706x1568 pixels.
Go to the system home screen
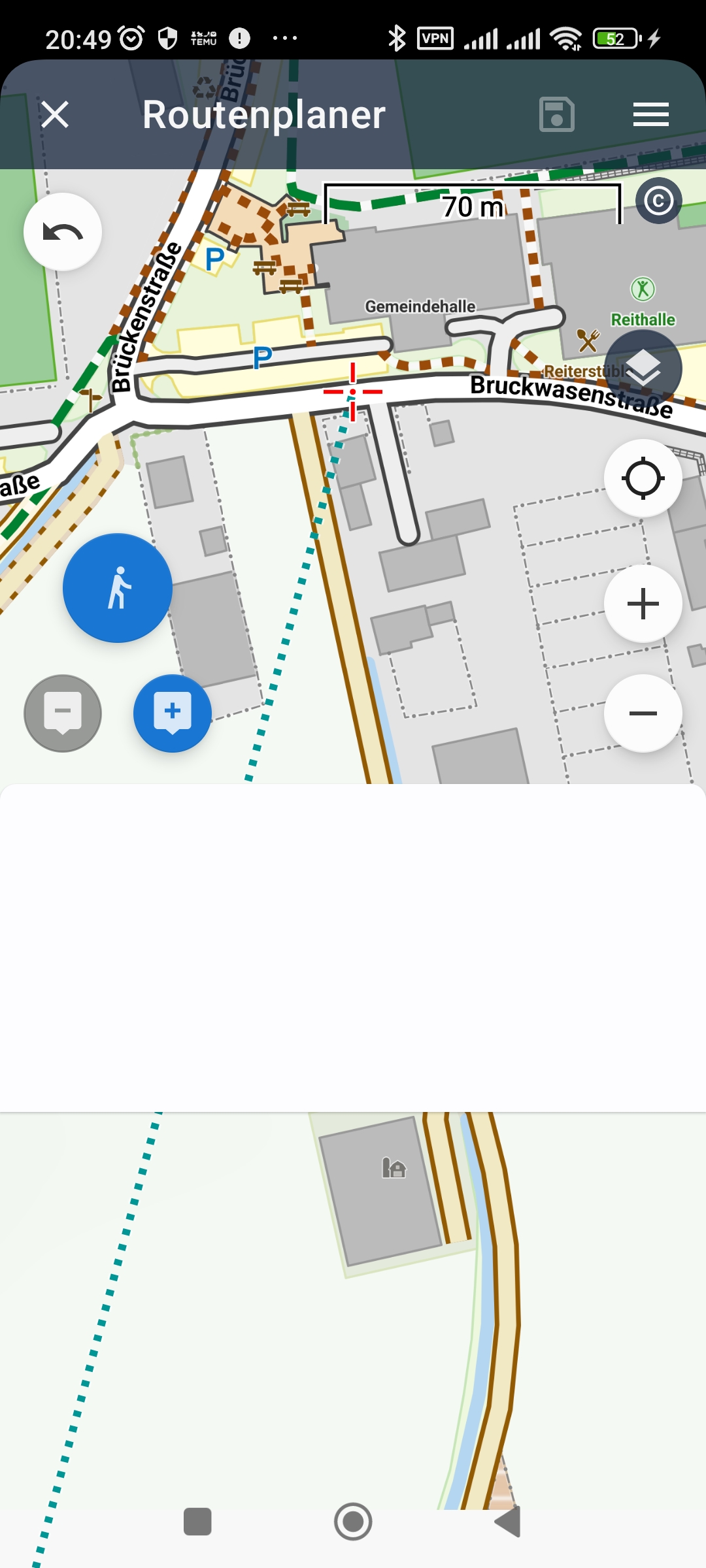[x=353, y=1522]
